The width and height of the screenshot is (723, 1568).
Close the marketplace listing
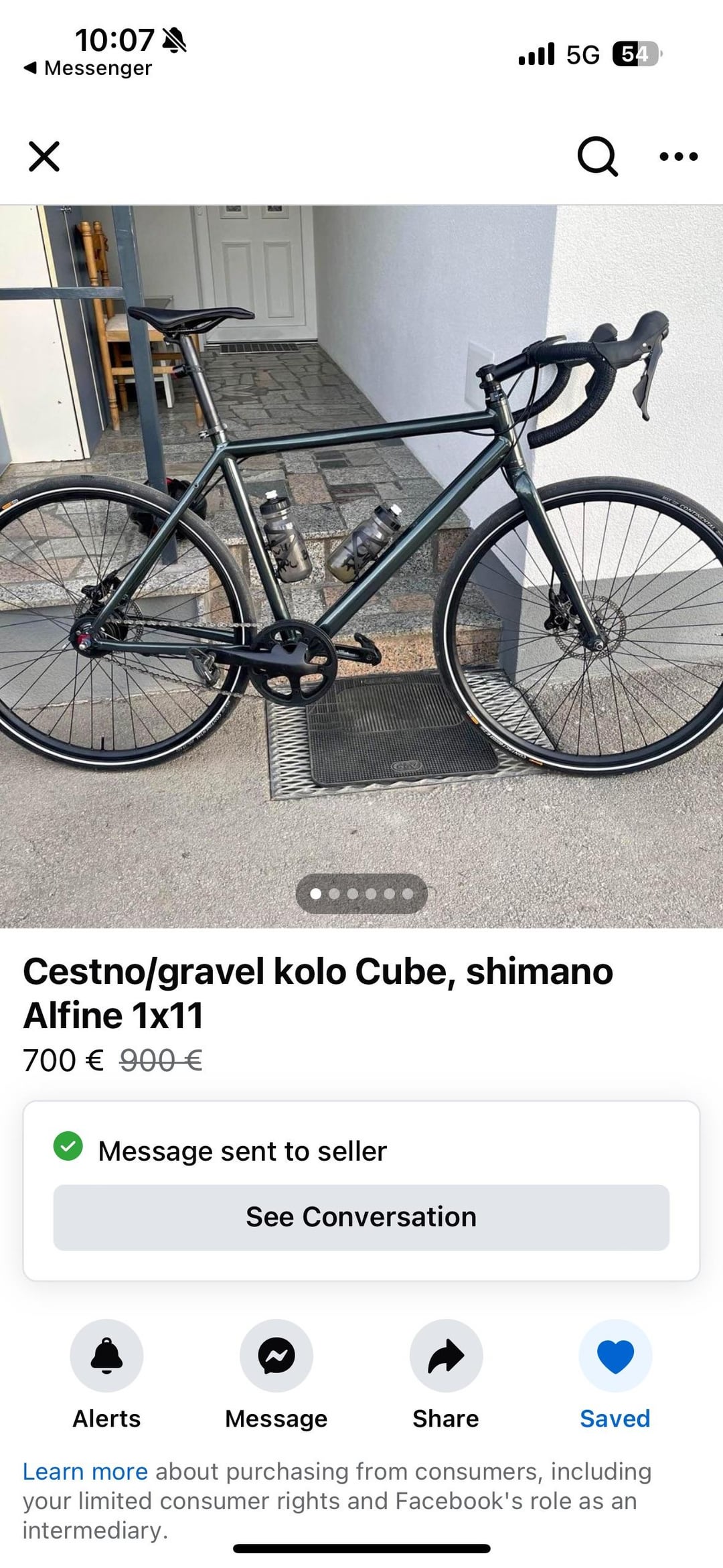coord(44,156)
